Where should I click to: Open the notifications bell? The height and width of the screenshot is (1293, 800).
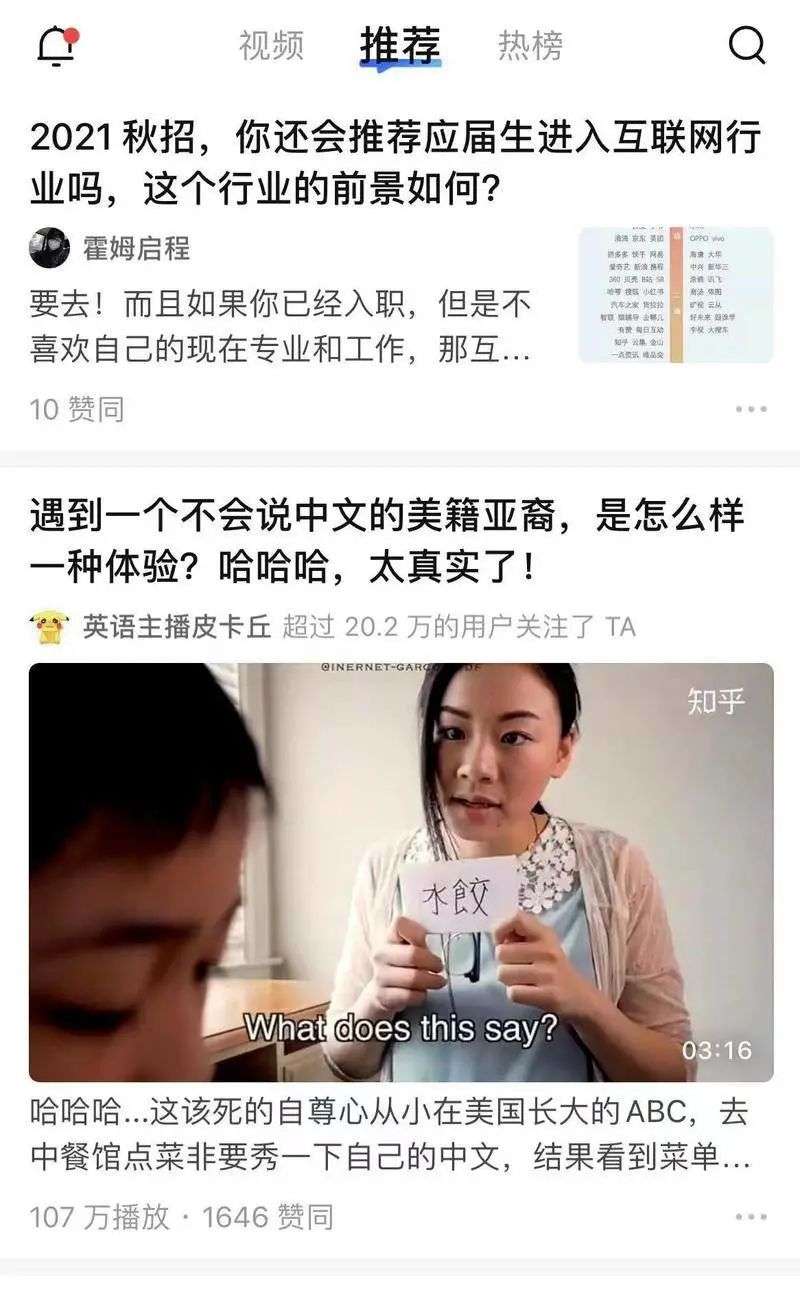56,46
